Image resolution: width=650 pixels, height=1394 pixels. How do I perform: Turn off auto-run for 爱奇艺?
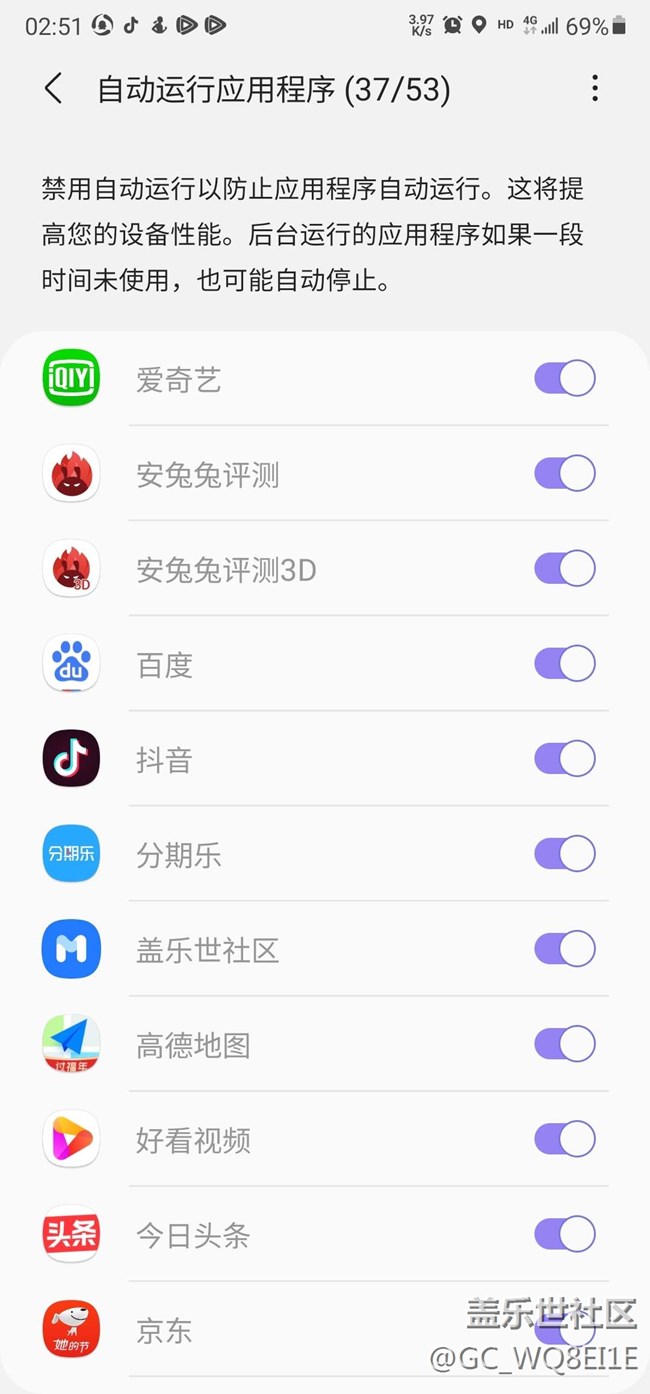[565, 379]
